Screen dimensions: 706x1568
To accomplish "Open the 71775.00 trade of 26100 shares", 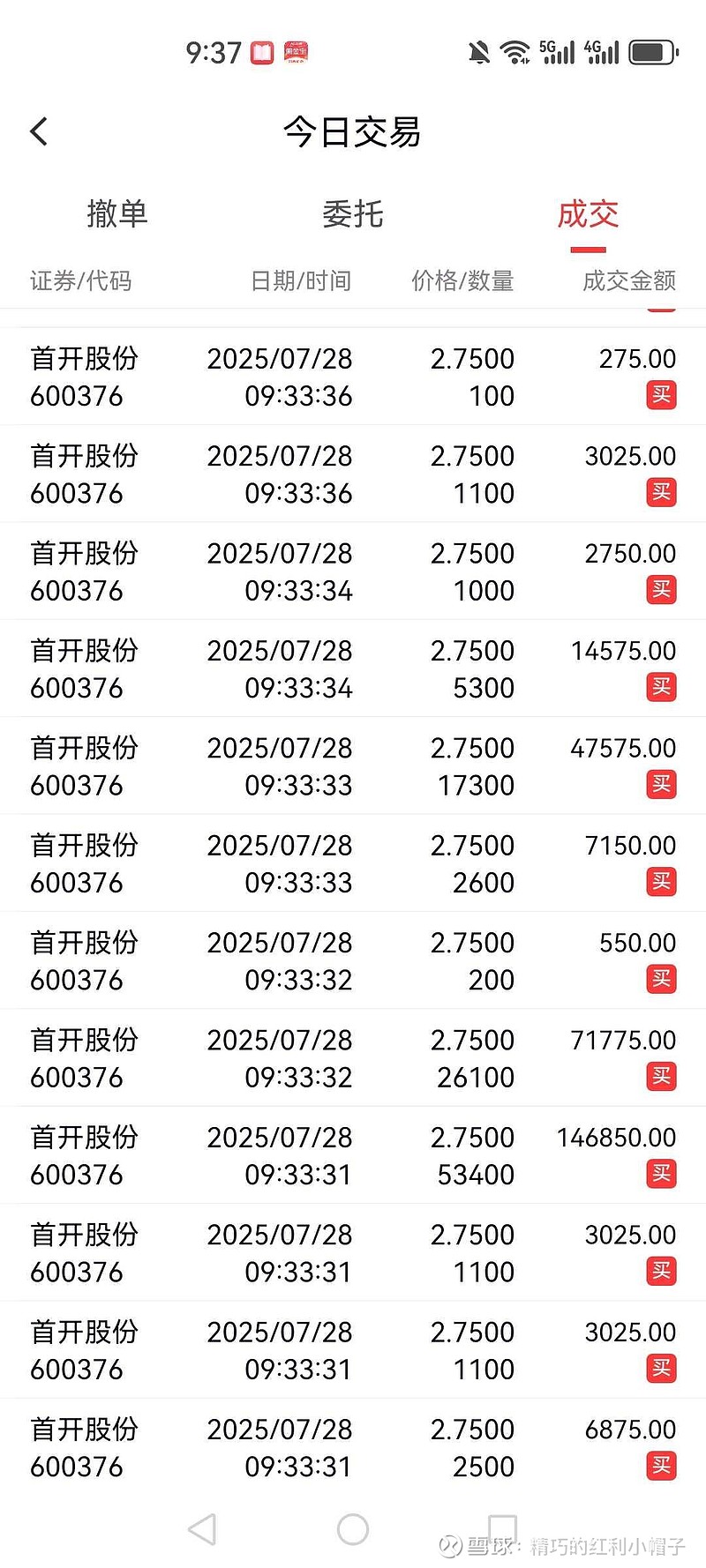I will point(353,1057).
